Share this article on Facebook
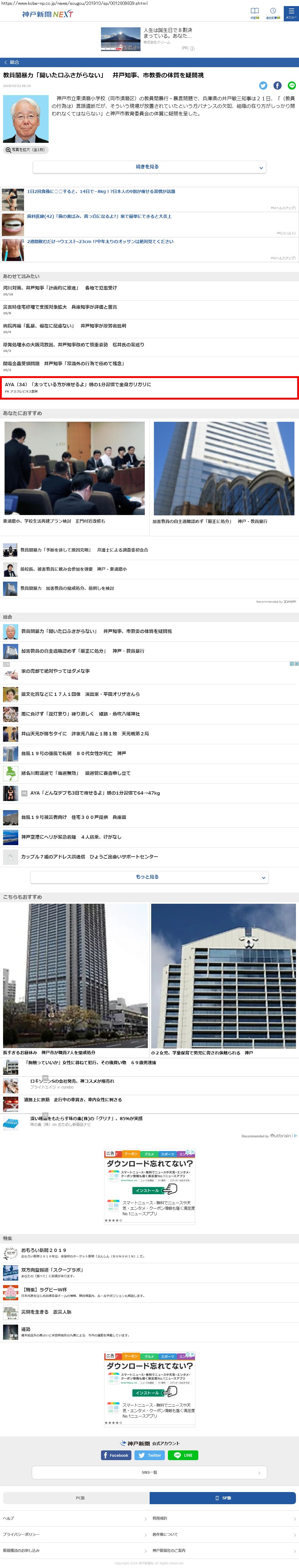Viewport: 299px width, 1568px height. click(277, 86)
